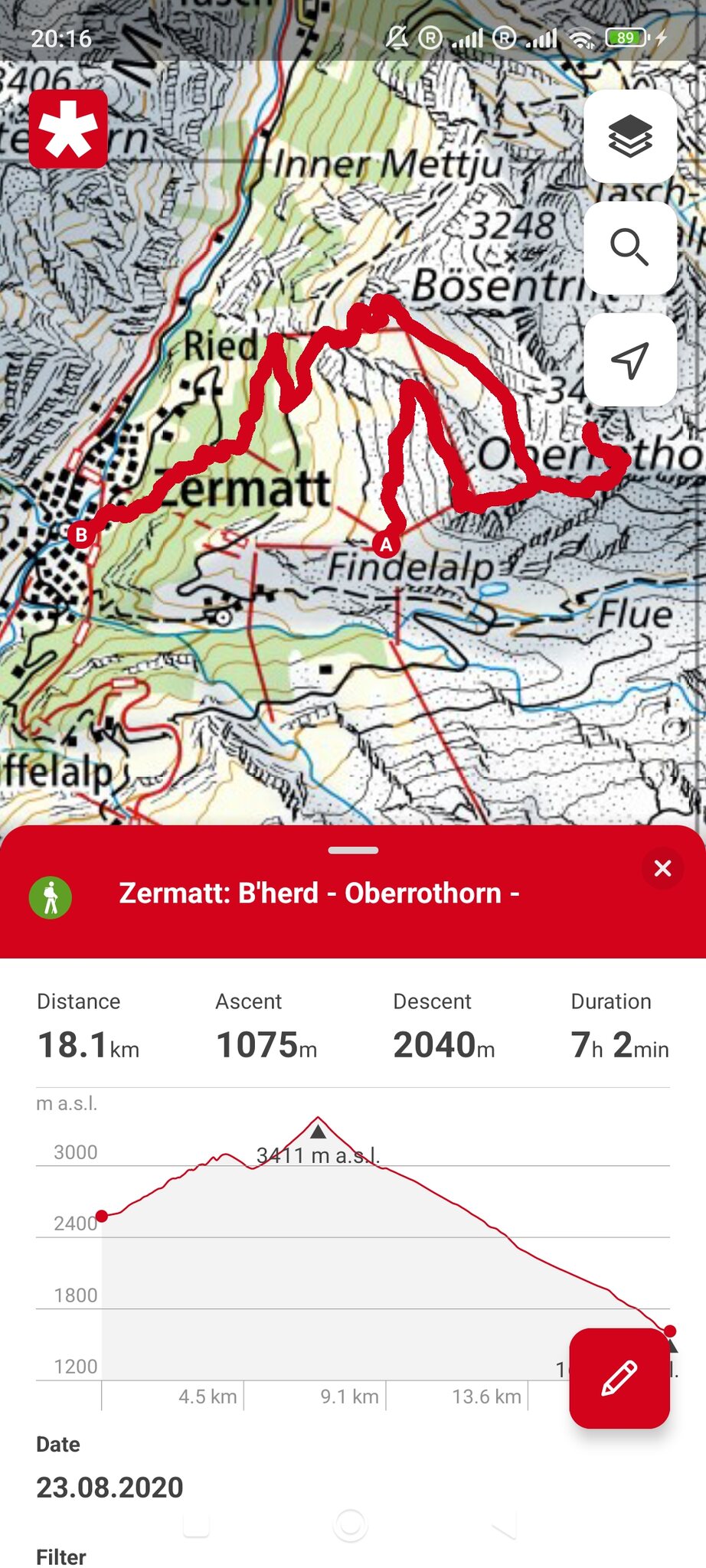
Task: Open the map layers selector
Action: pos(629,136)
